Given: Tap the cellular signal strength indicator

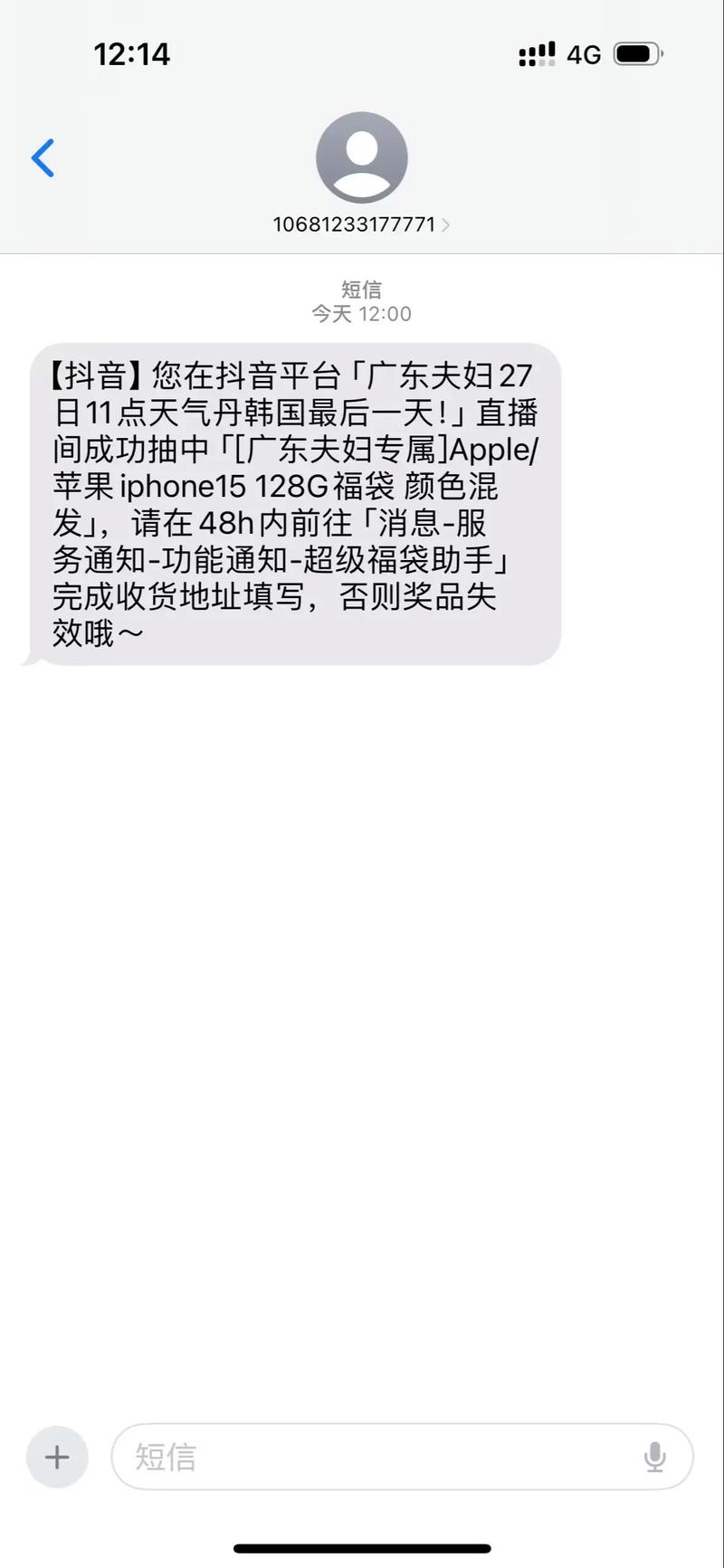Looking at the screenshot, I should point(538,54).
